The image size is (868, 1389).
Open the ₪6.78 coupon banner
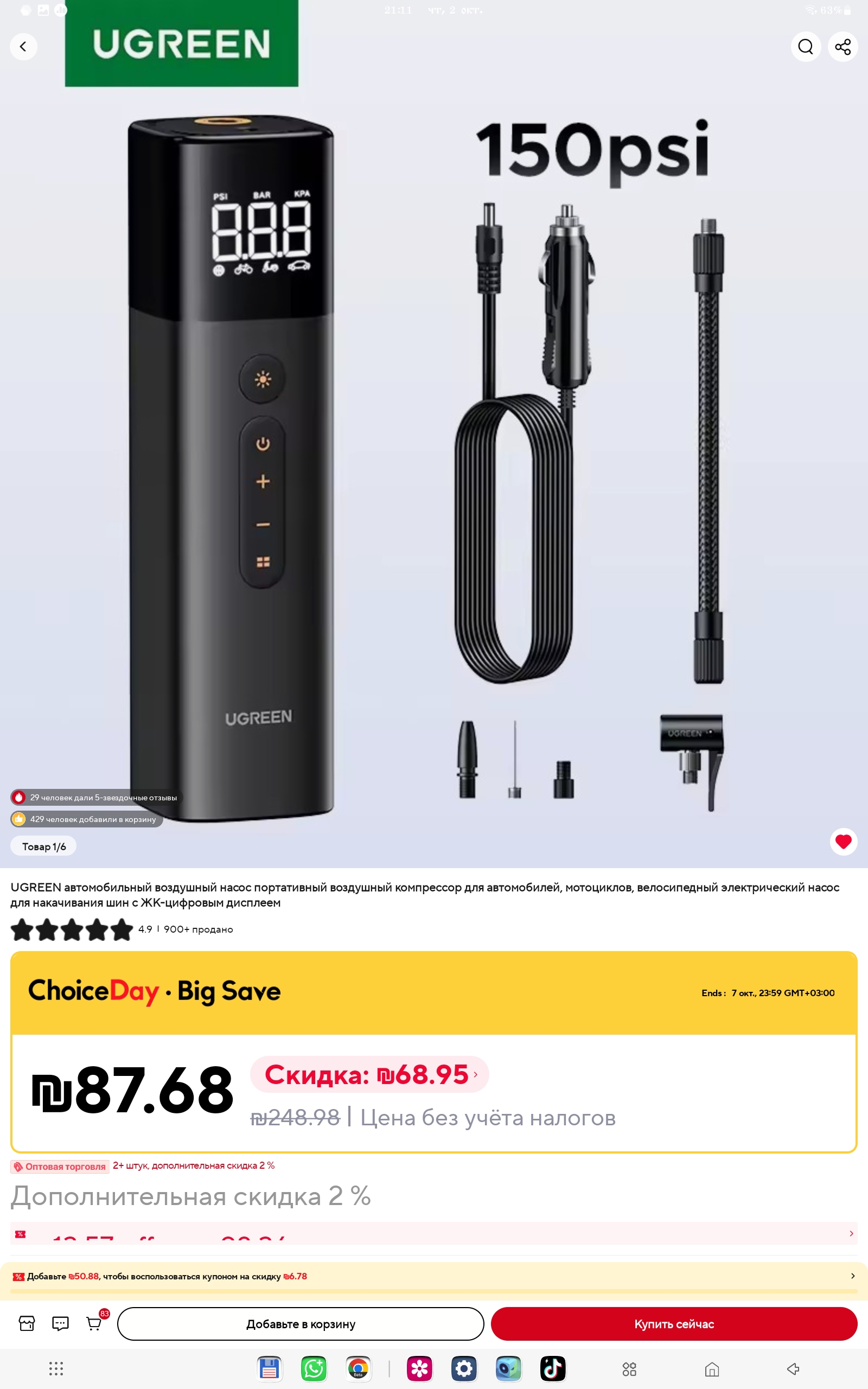click(433, 1276)
